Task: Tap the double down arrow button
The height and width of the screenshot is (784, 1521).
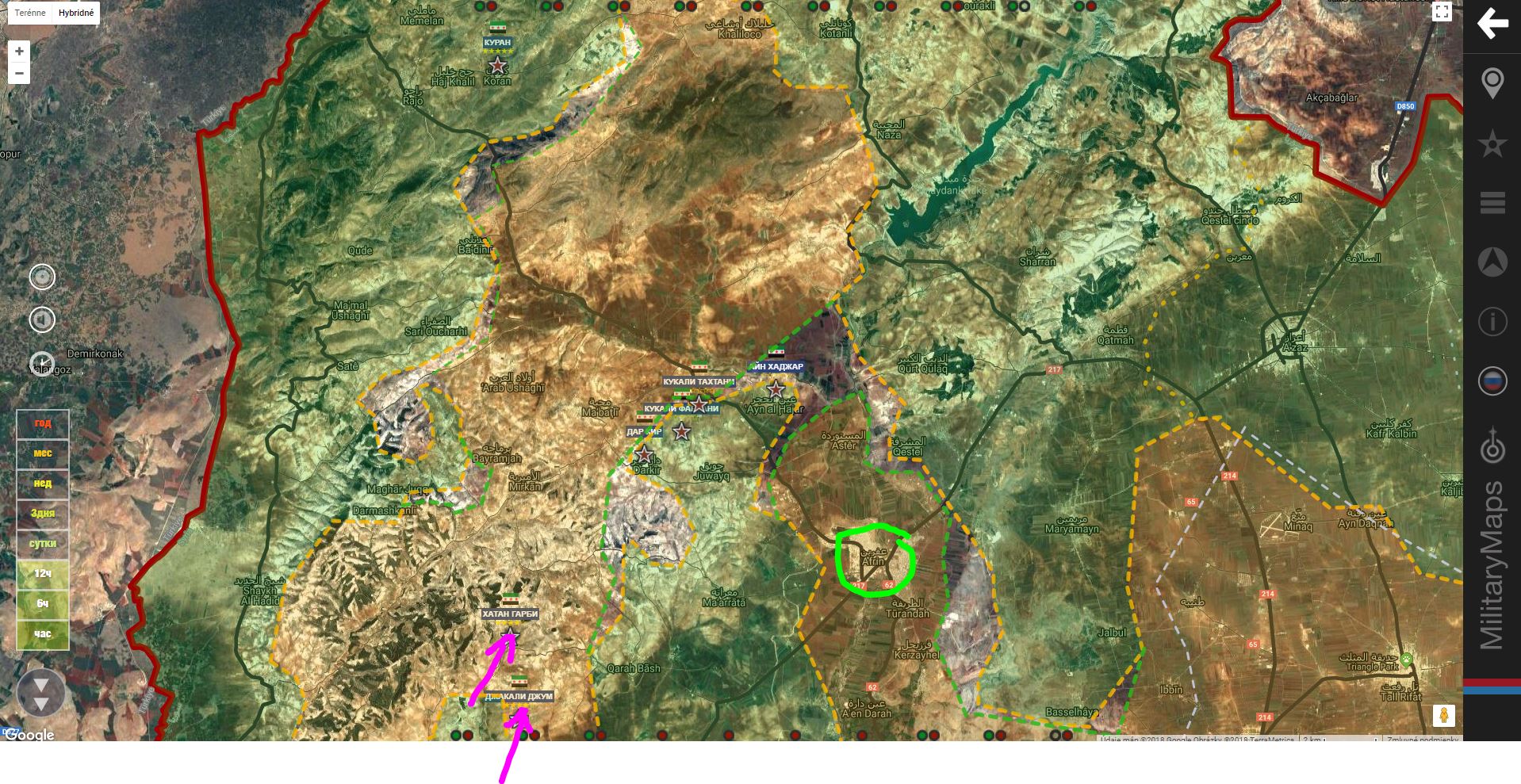Action: (41, 694)
